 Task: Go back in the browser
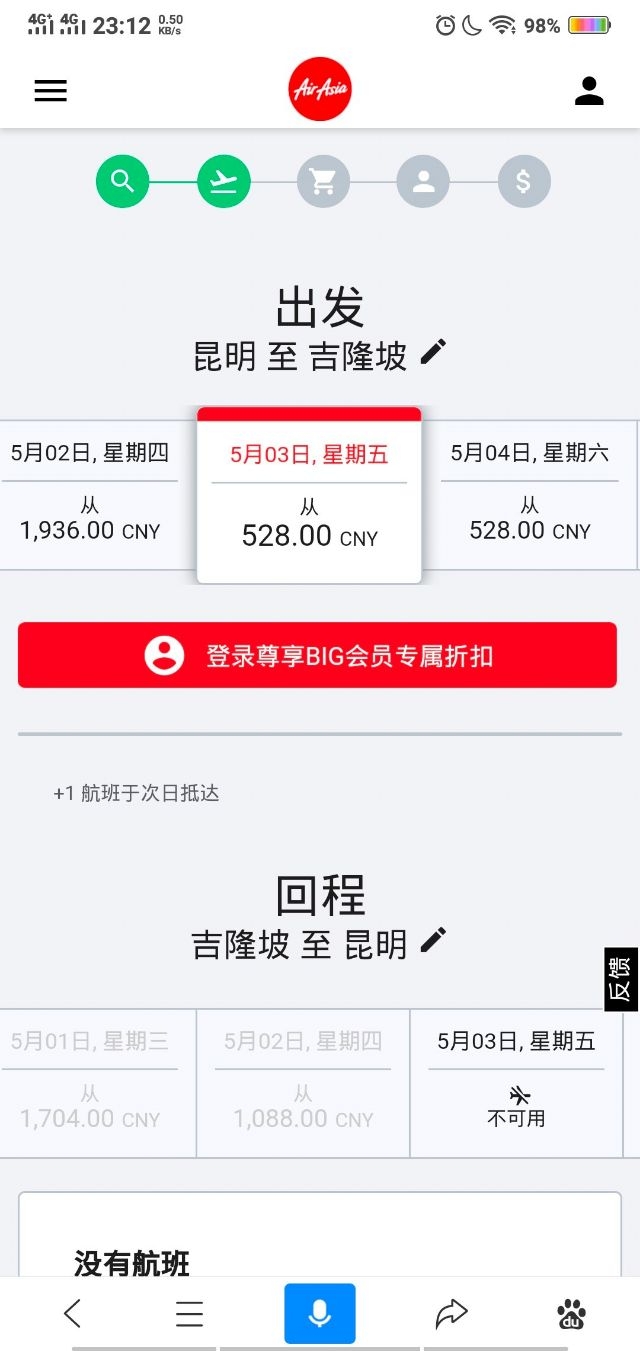(72, 1313)
